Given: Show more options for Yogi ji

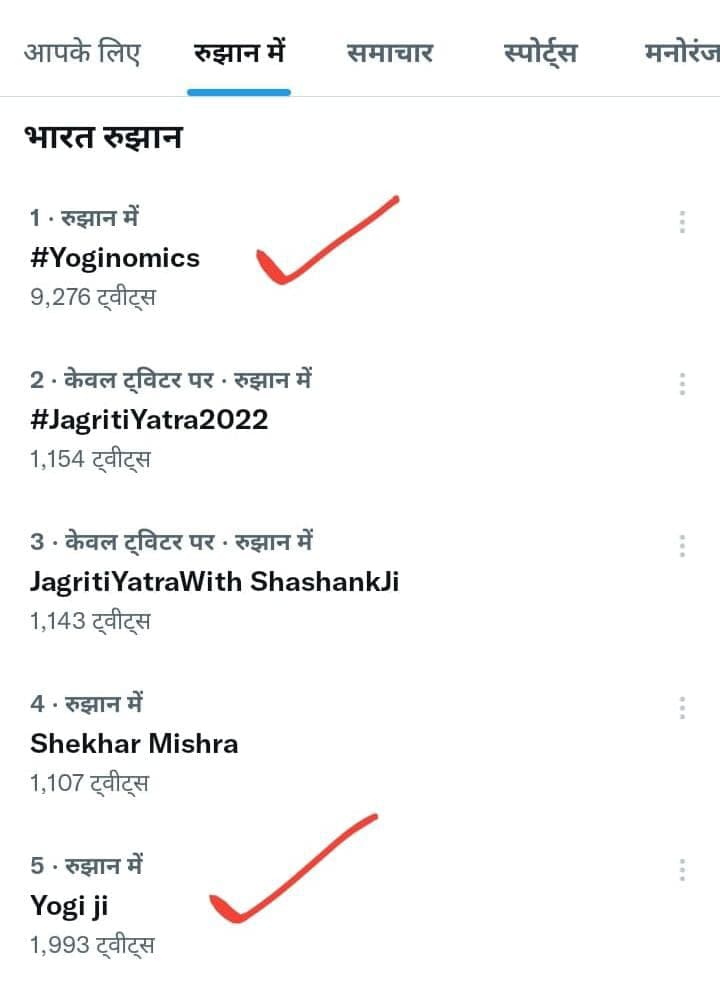Looking at the screenshot, I should point(682,870).
